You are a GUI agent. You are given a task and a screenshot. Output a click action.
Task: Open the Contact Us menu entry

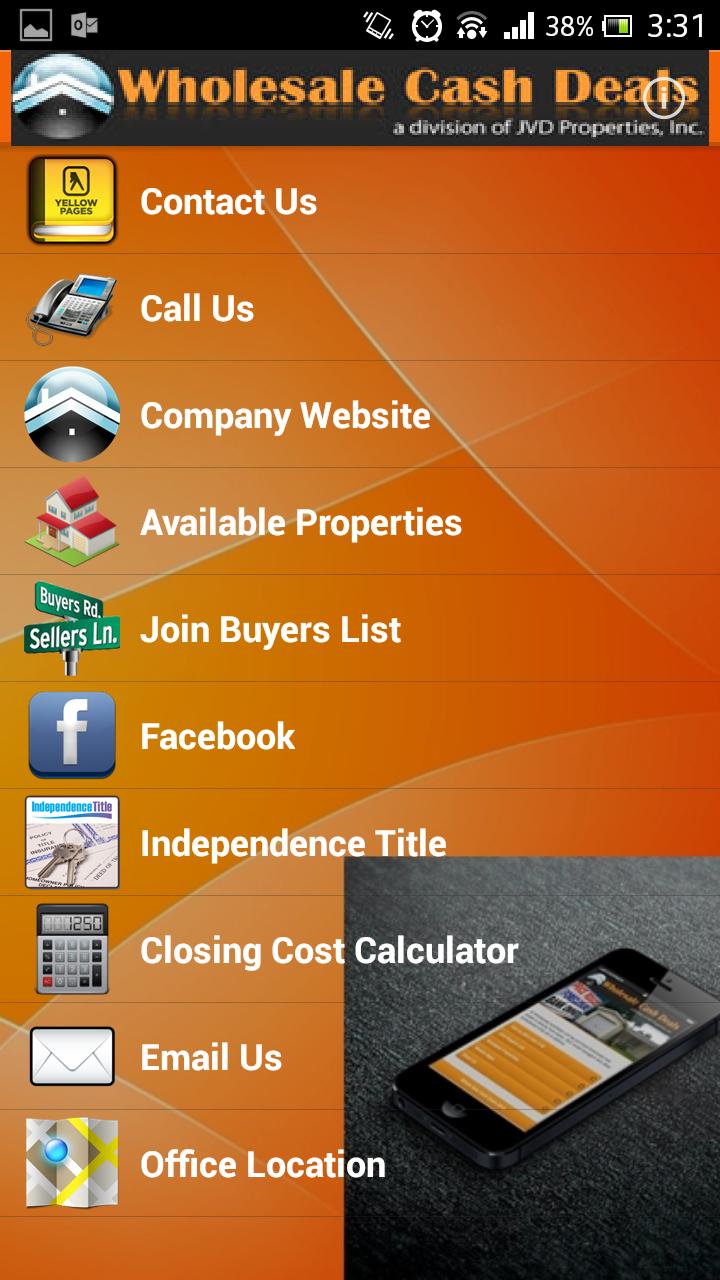click(x=229, y=201)
